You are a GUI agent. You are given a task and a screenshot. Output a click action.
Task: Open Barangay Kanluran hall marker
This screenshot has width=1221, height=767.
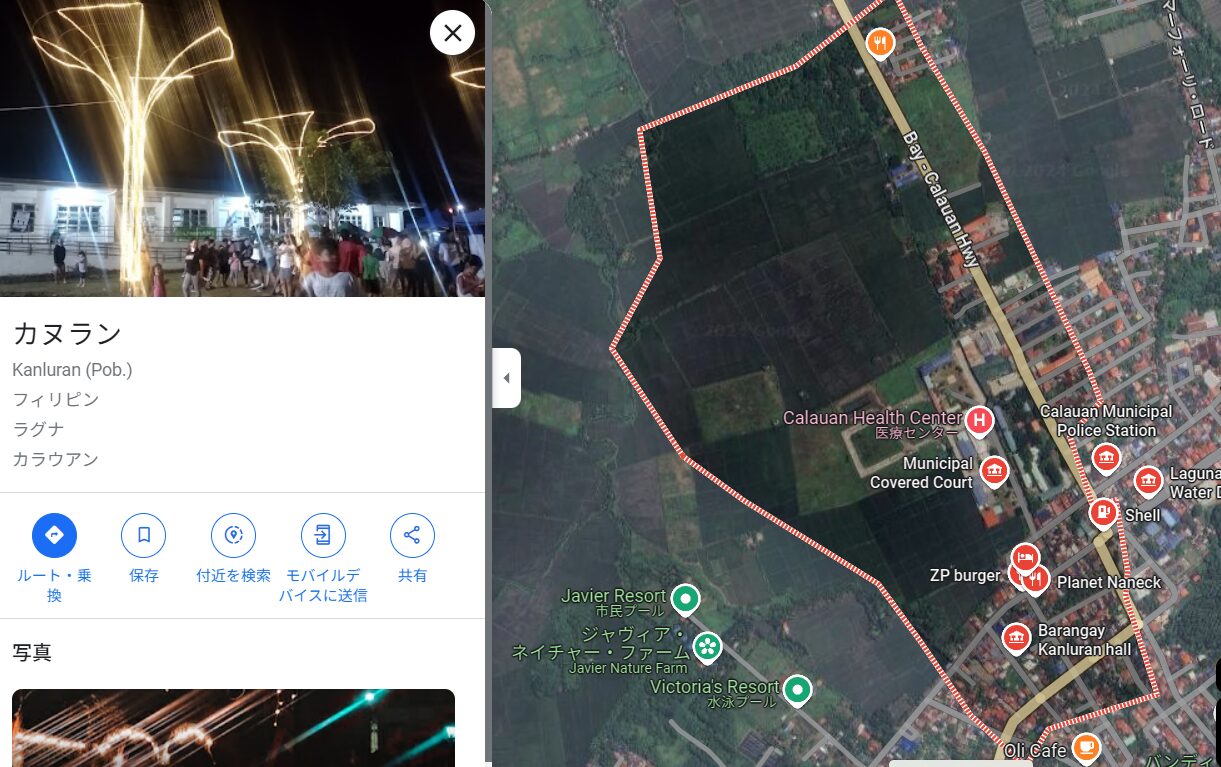point(1016,637)
